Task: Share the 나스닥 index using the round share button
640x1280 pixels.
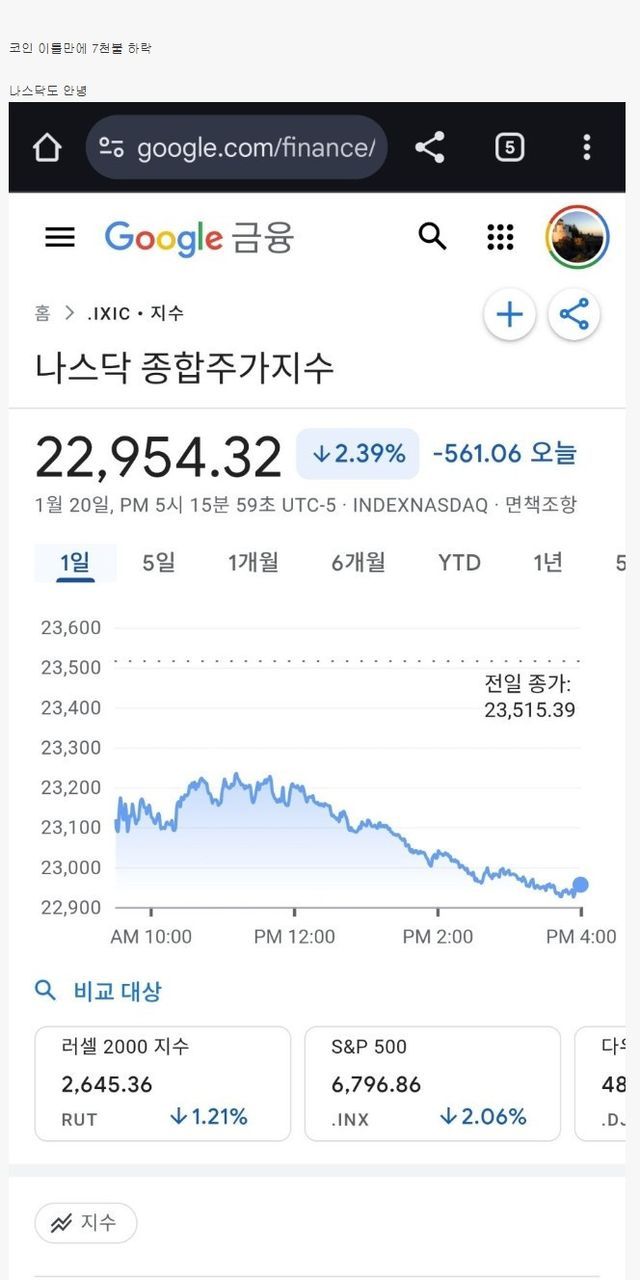Action: coord(574,315)
